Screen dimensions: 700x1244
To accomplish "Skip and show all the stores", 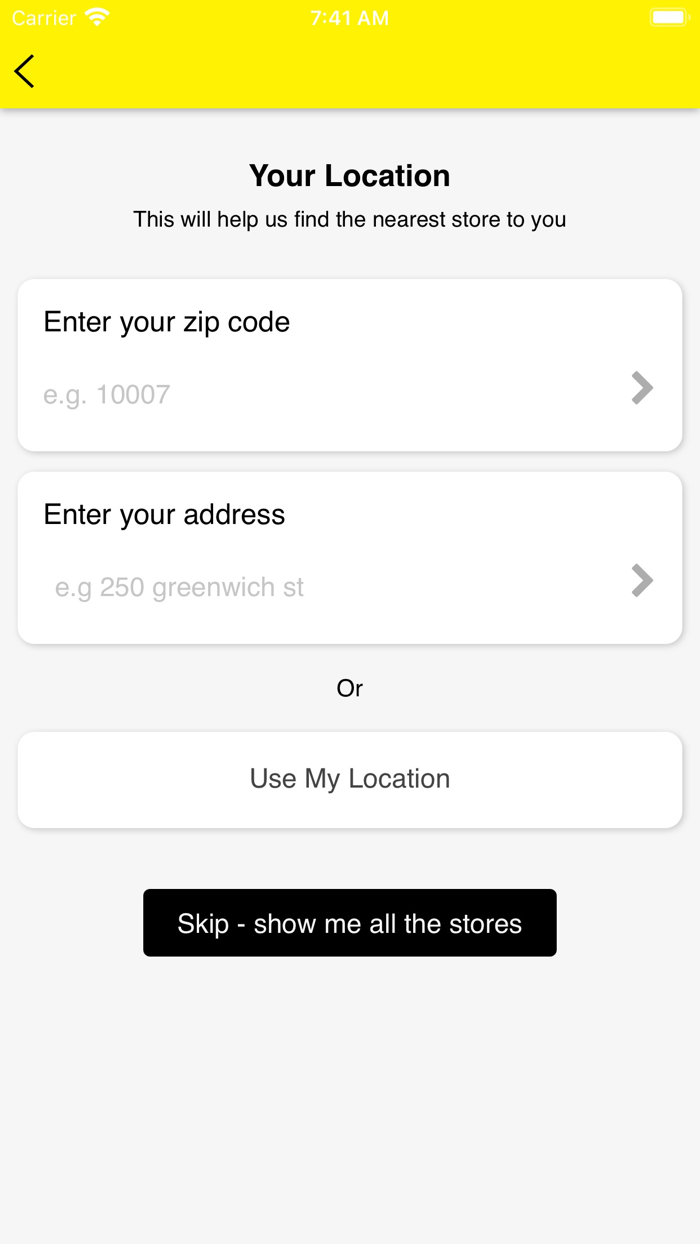I will click(x=350, y=923).
